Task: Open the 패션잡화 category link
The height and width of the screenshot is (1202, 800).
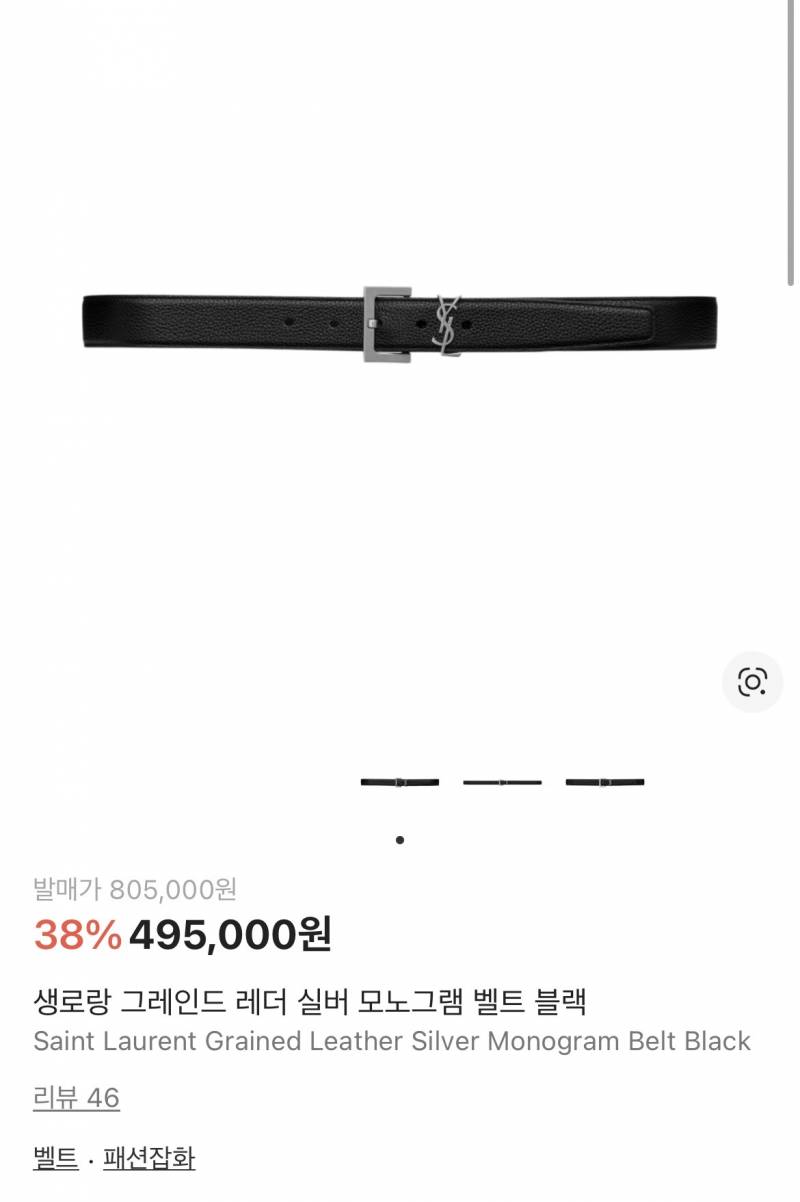Action: (x=149, y=1158)
